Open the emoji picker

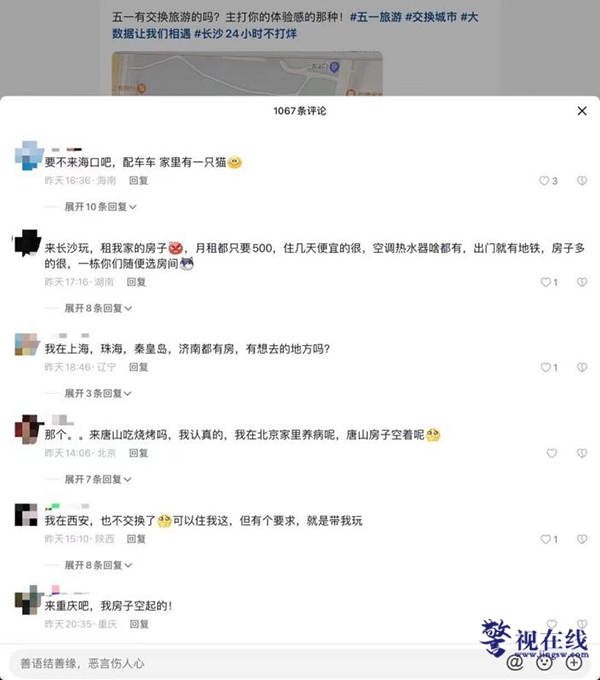point(545,662)
